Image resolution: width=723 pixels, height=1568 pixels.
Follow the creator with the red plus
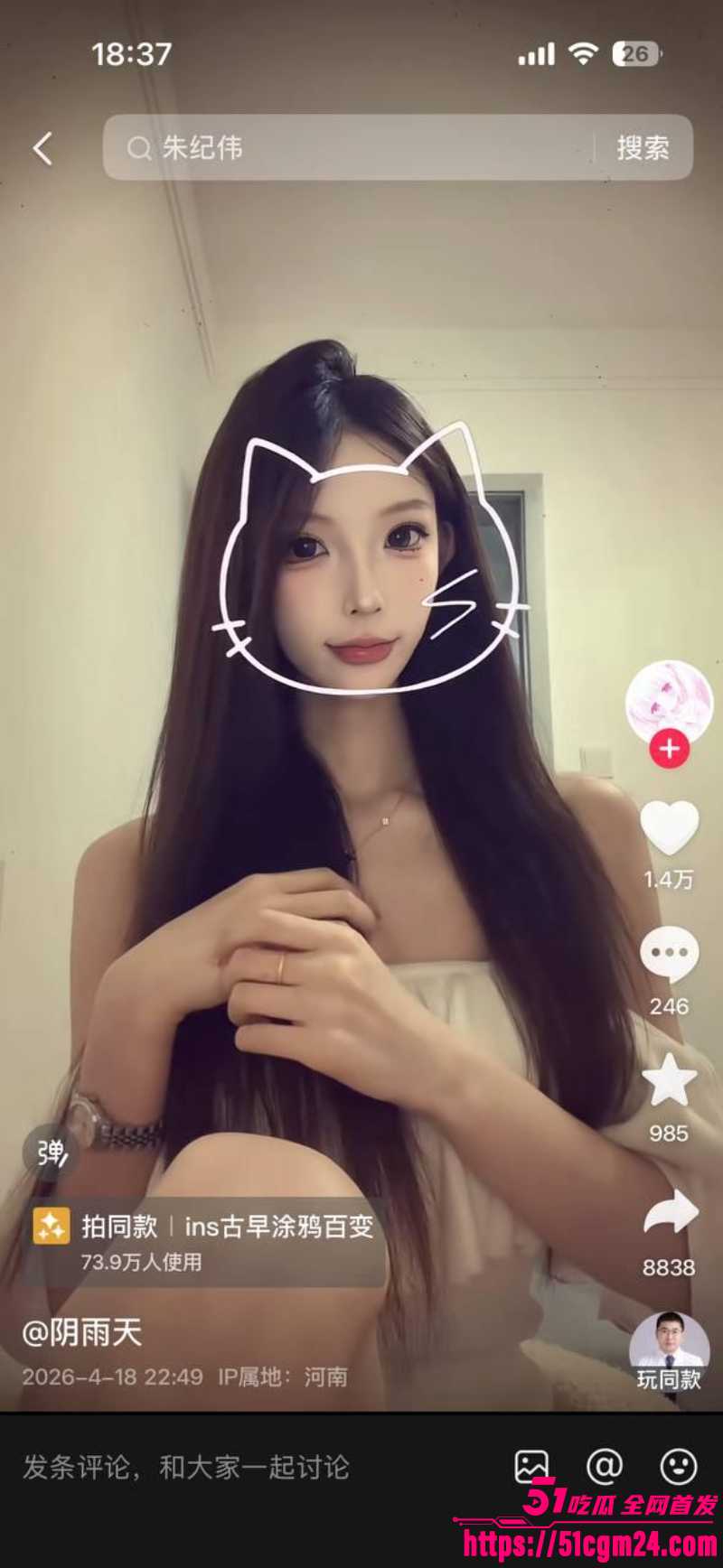click(x=669, y=749)
